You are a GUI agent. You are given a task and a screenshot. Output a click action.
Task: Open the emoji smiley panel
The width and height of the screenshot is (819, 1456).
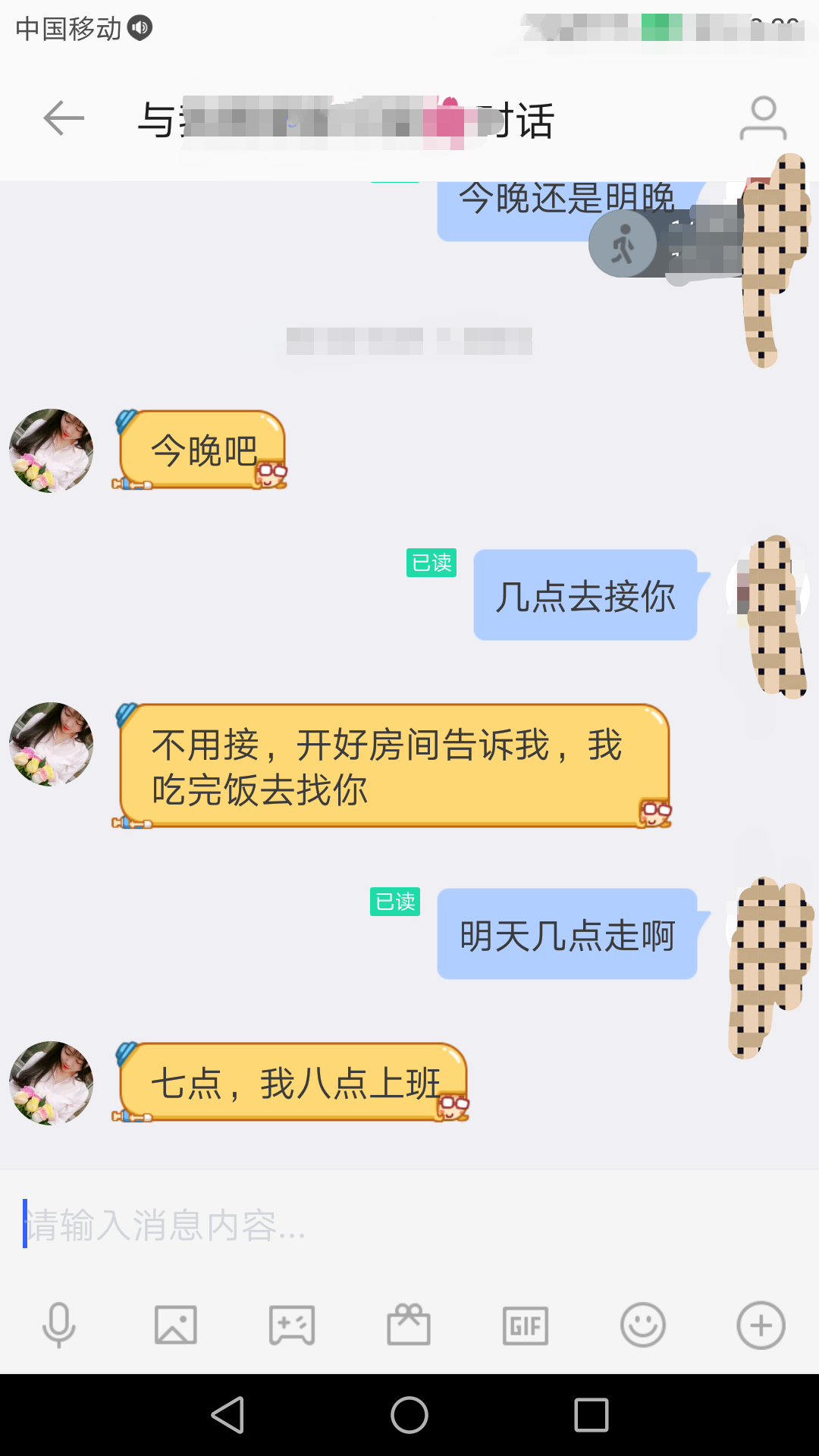pos(642,1326)
